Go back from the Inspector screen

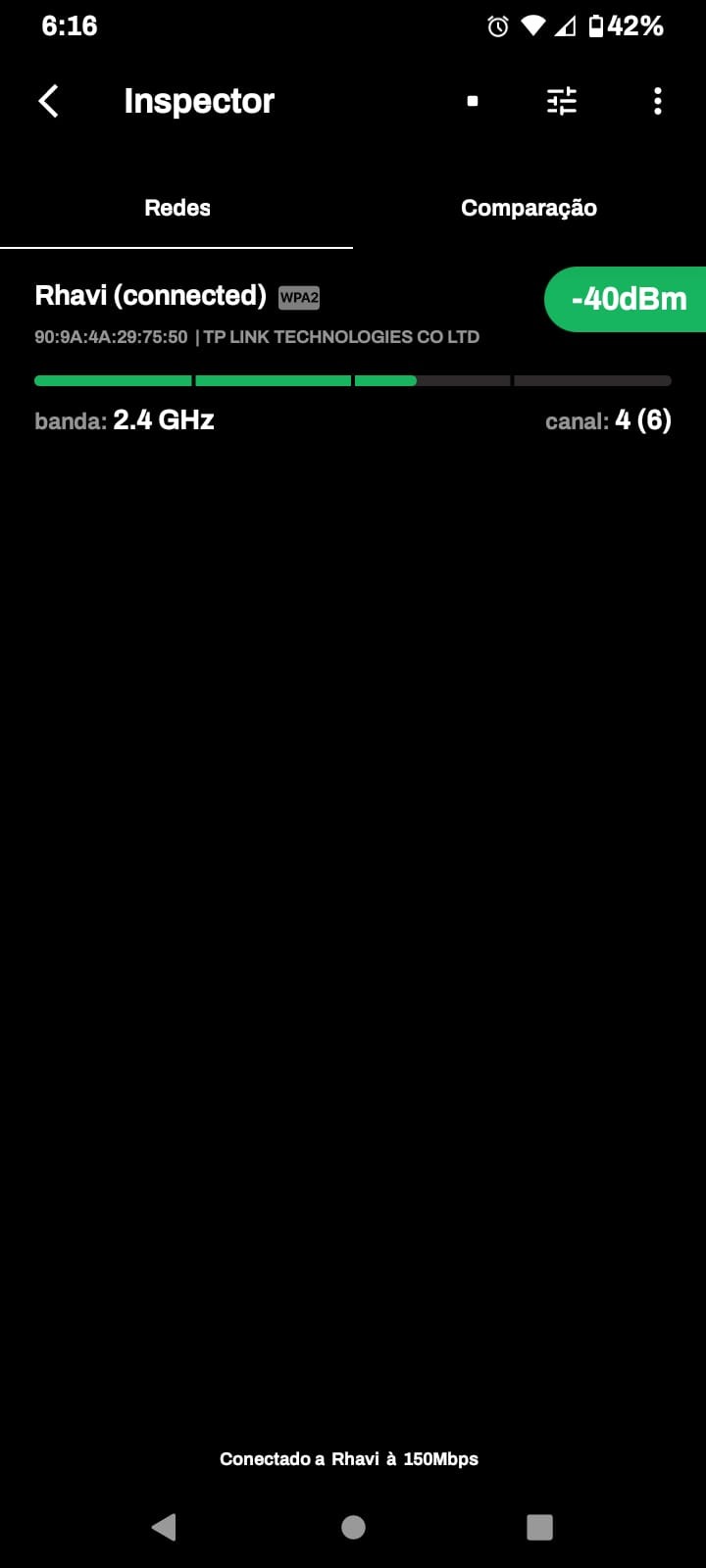pos(48,101)
